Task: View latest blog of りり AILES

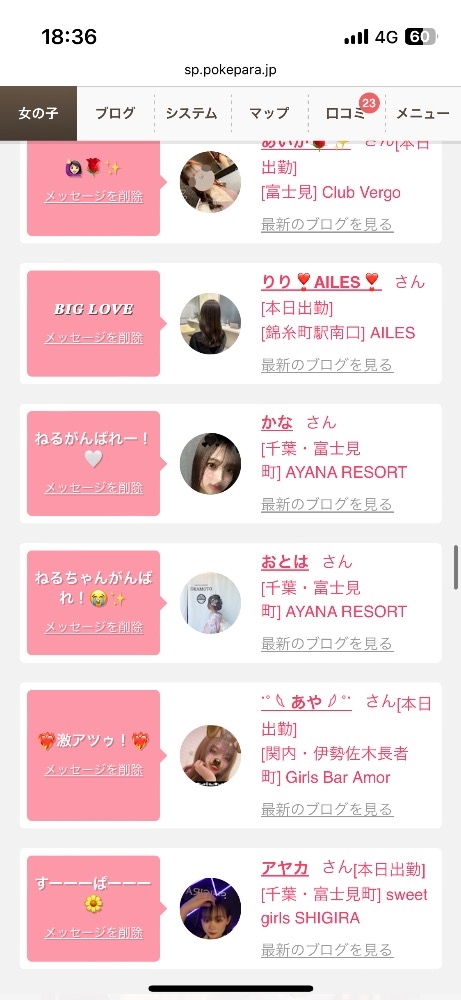Action: pos(327,365)
